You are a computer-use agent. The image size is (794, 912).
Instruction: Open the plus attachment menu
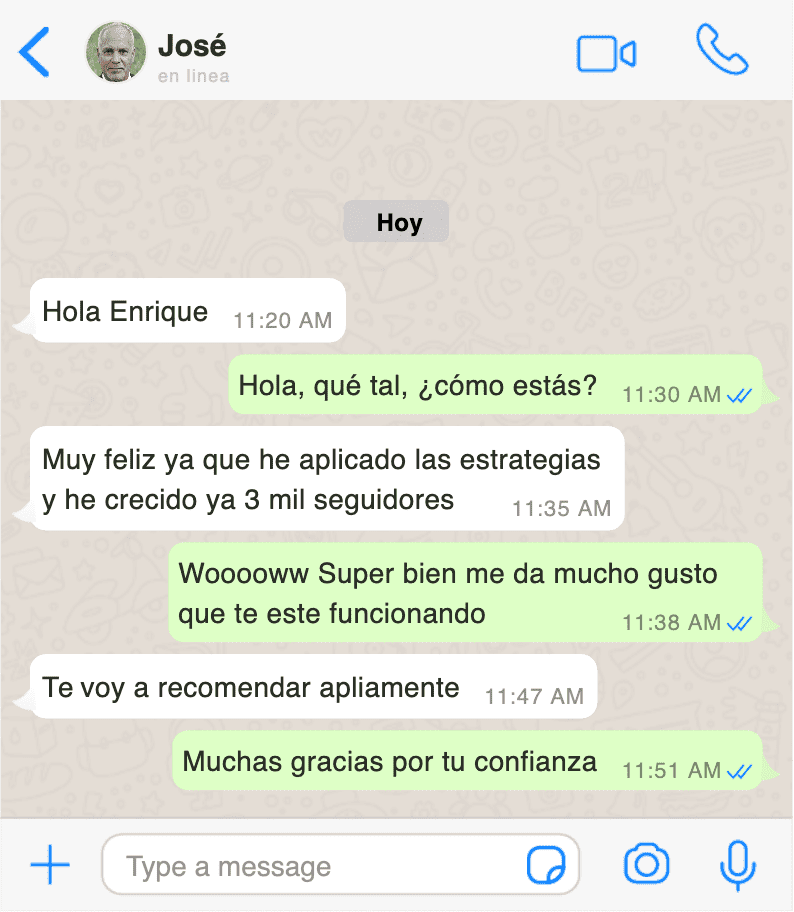click(x=50, y=864)
